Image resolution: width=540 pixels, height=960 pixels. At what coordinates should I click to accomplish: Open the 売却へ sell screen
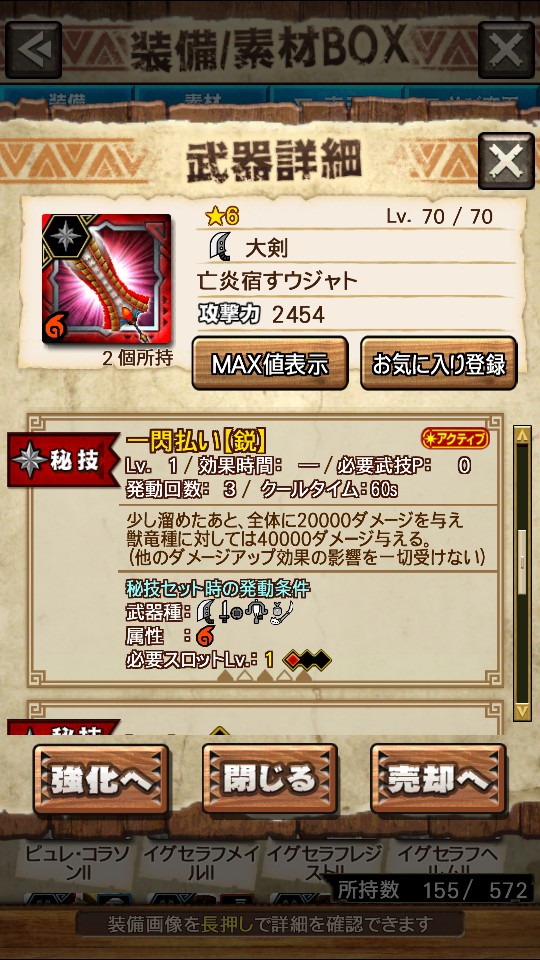pos(438,779)
